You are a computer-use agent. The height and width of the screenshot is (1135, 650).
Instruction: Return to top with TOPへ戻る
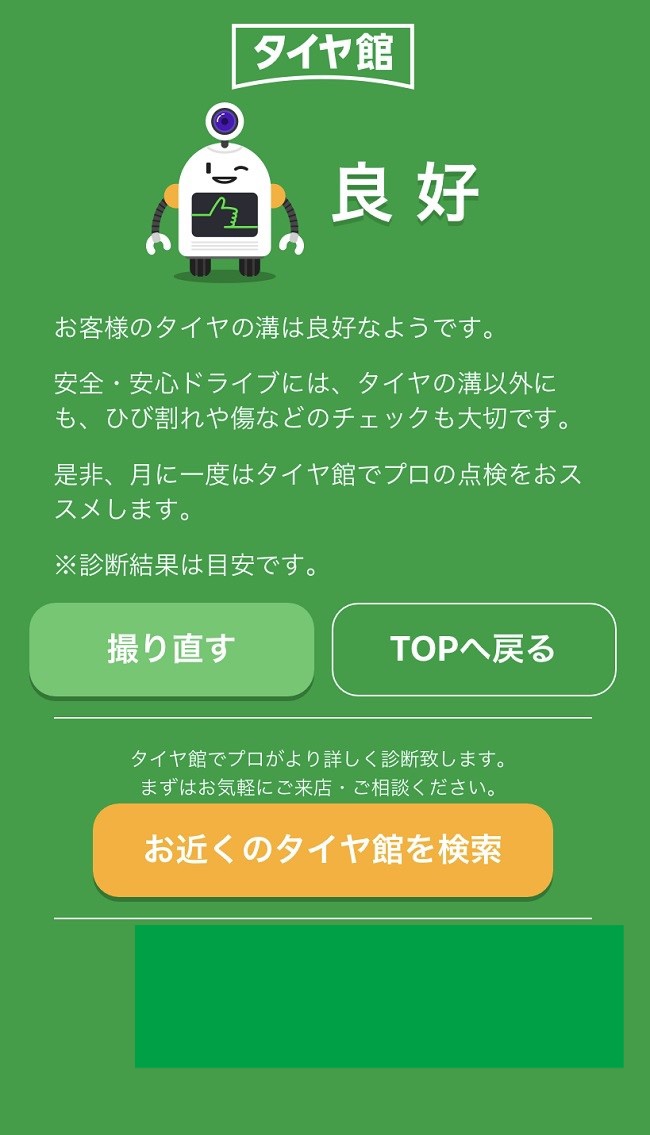474,649
